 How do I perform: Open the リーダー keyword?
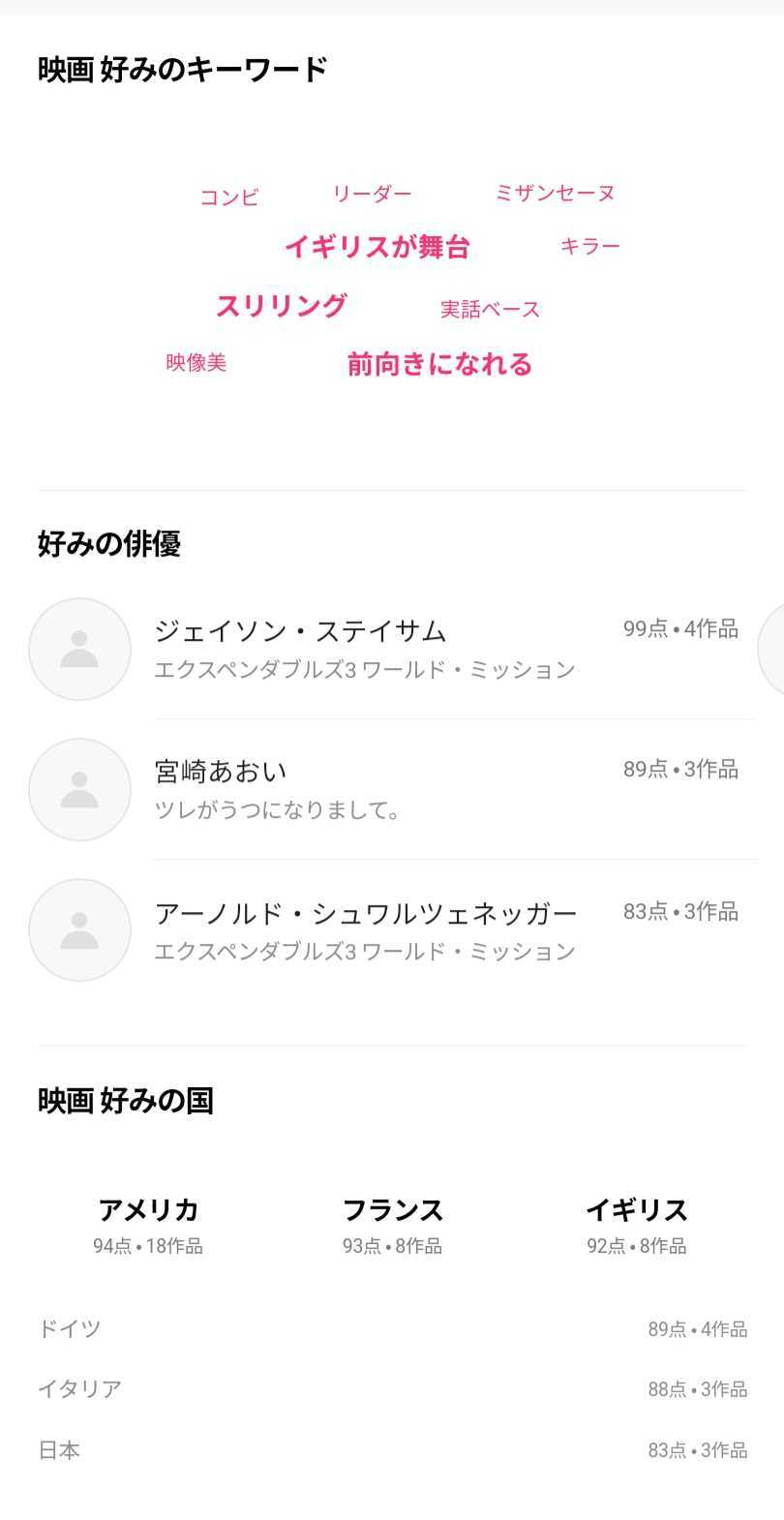pyautogui.click(x=373, y=194)
